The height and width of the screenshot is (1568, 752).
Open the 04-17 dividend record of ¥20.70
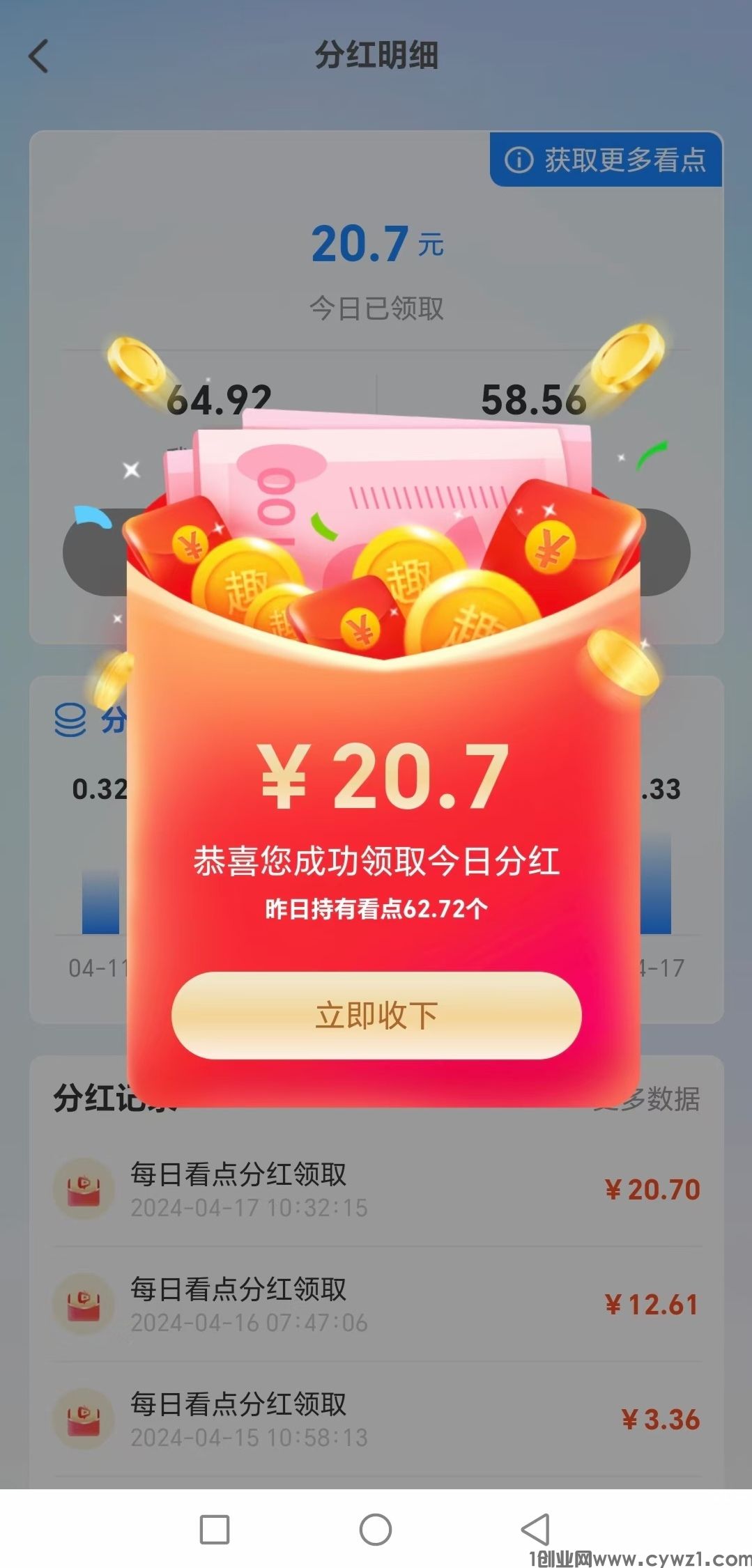tap(376, 1189)
